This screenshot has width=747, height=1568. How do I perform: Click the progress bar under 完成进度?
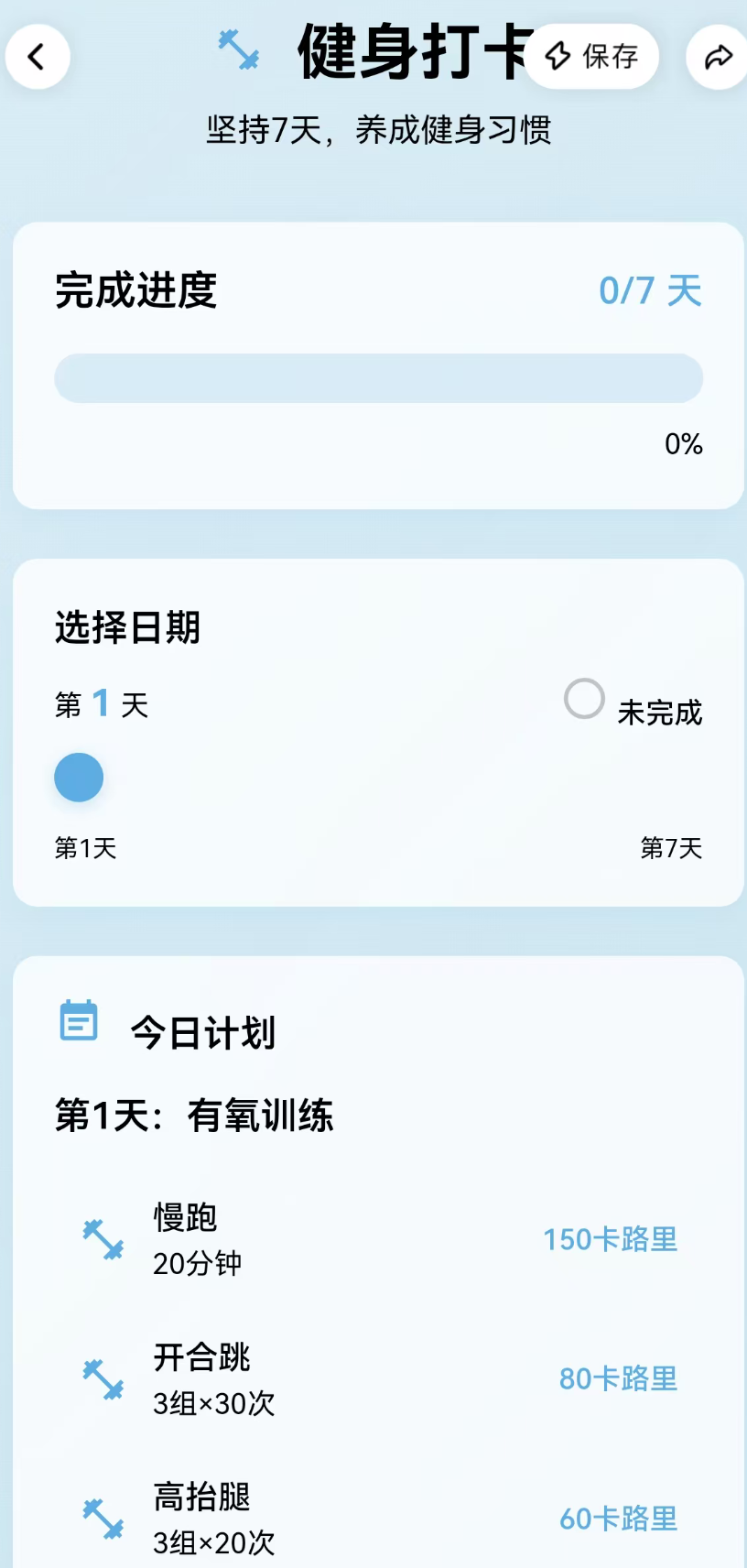(x=377, y=376)
